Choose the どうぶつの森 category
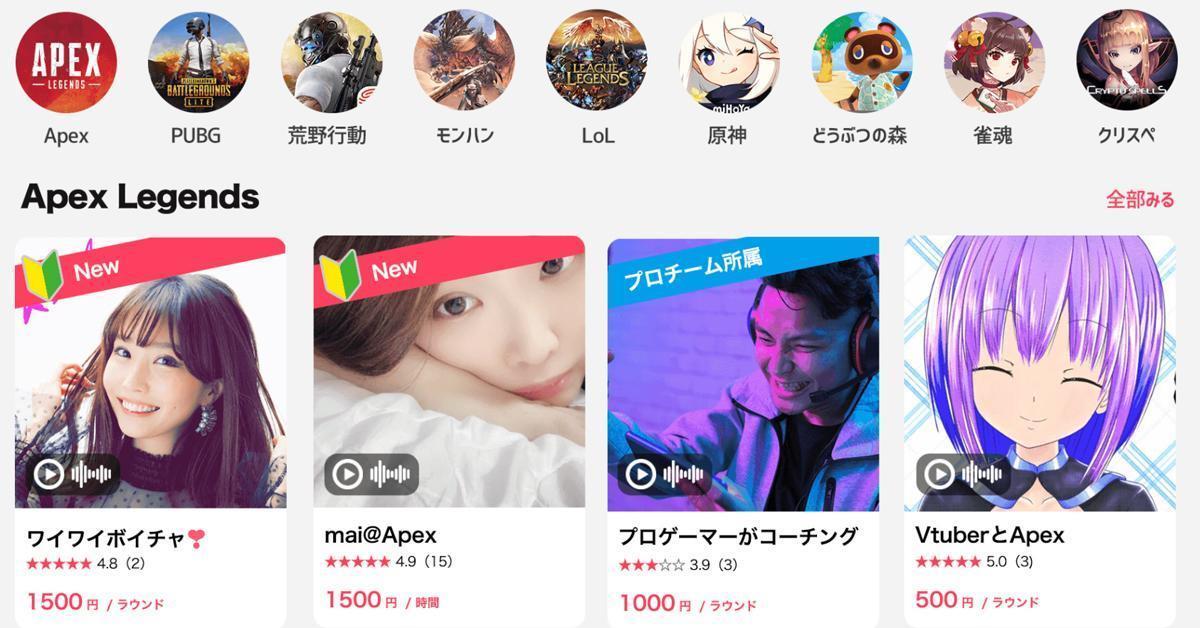Viewport: 1200px width, 628px height. point(861,62)
